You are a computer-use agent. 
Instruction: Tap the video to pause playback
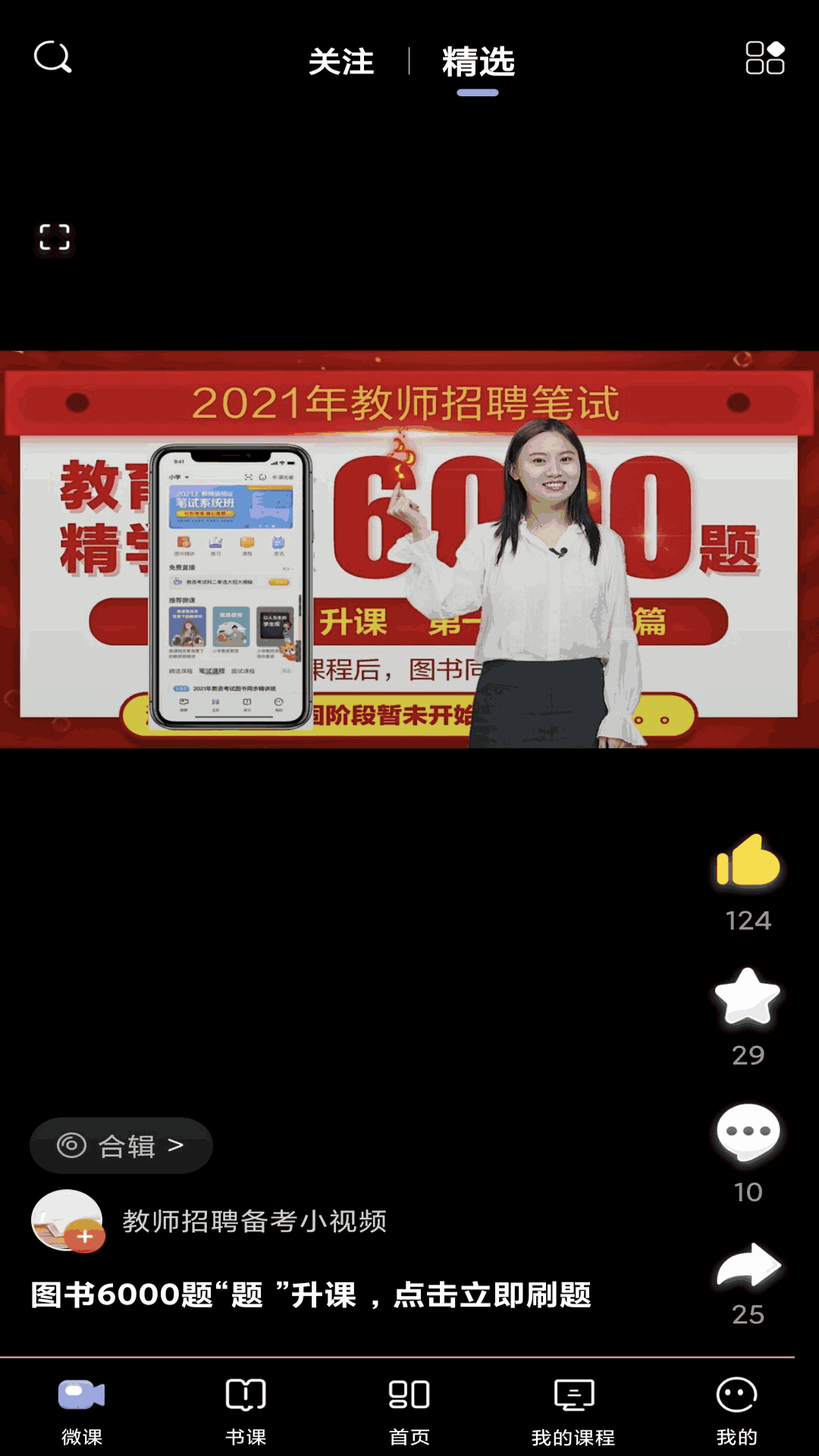pos(409,549)
